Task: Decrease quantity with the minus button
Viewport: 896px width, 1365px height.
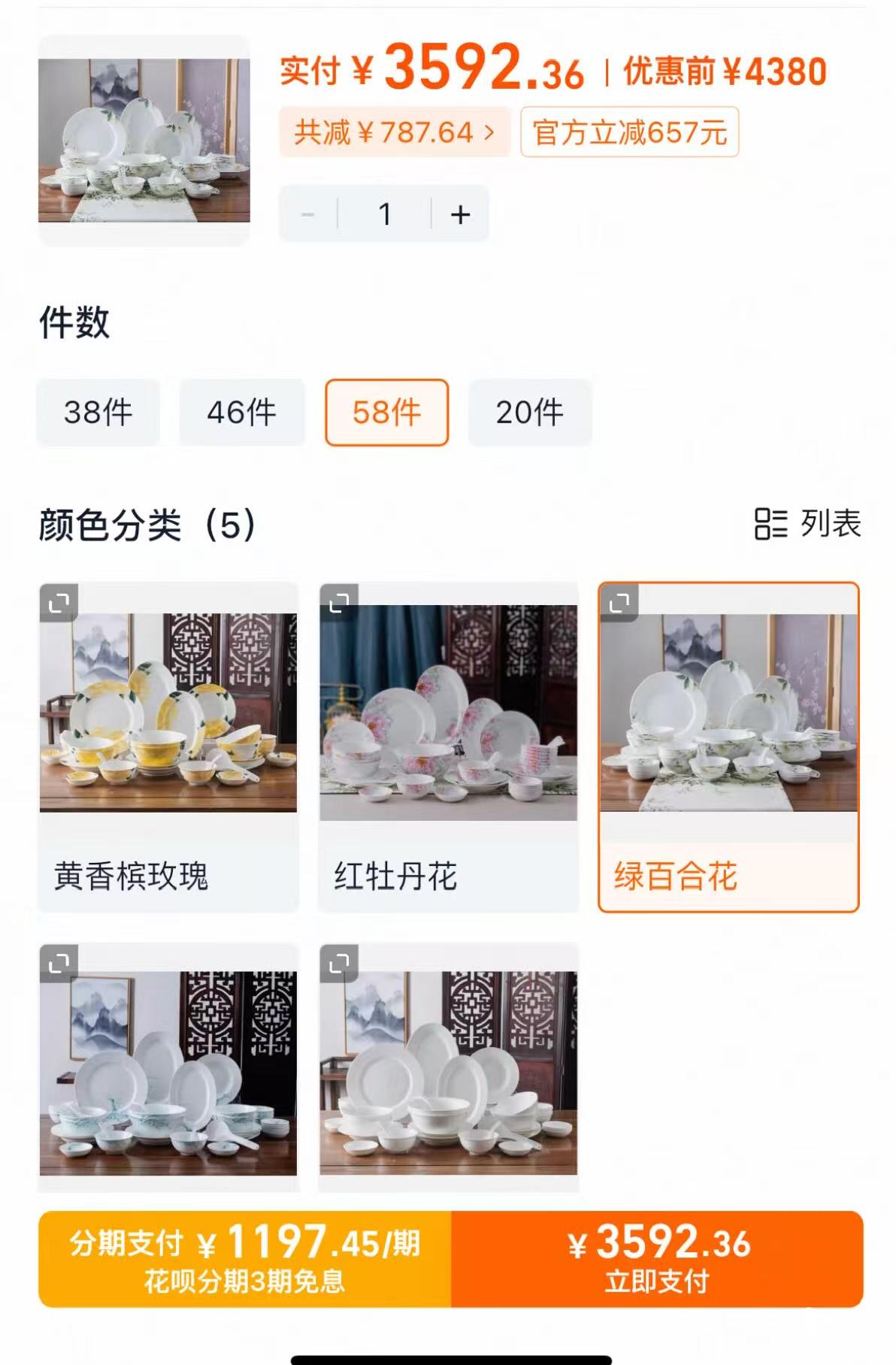Action: [x=308, y=215]
